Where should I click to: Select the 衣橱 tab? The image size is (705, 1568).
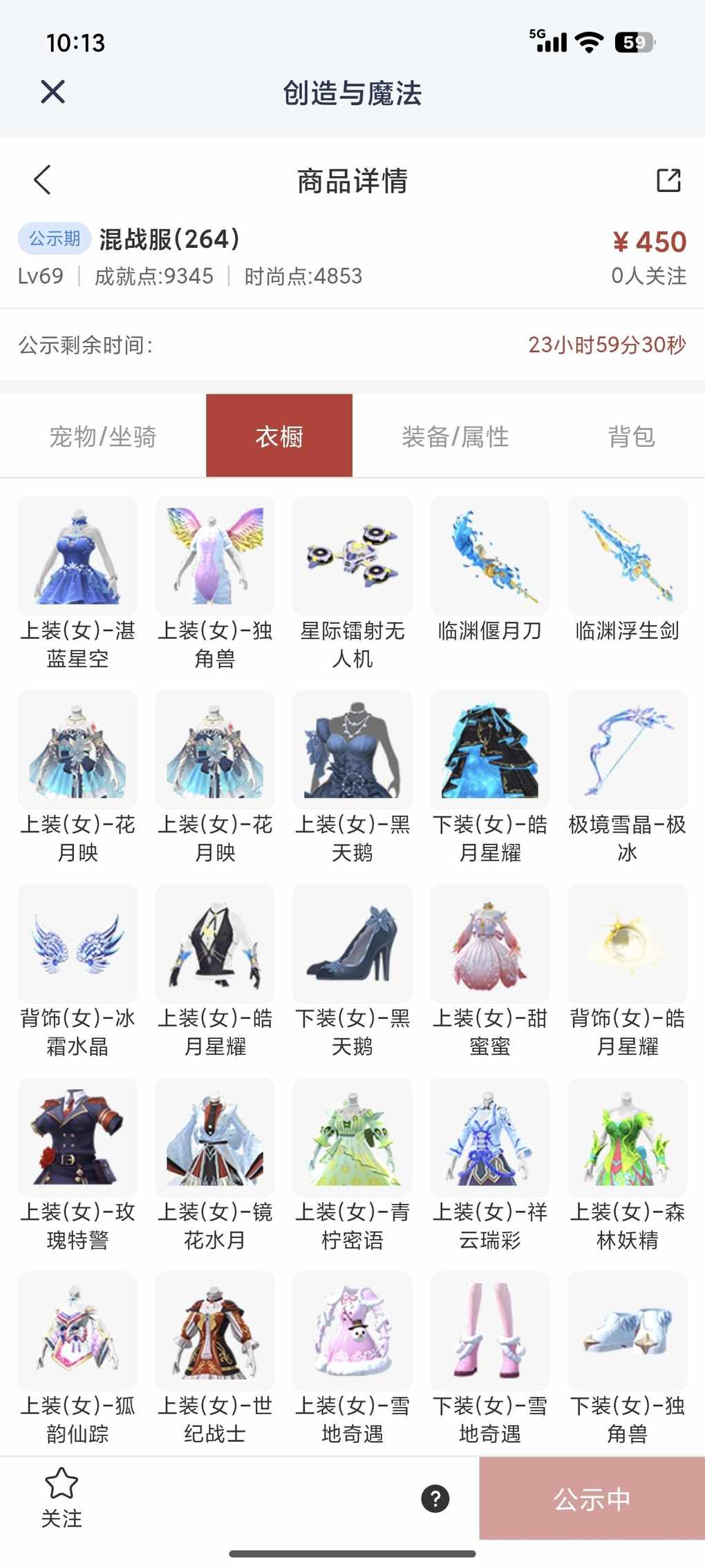pyautogui.click(x=279, y=437)
